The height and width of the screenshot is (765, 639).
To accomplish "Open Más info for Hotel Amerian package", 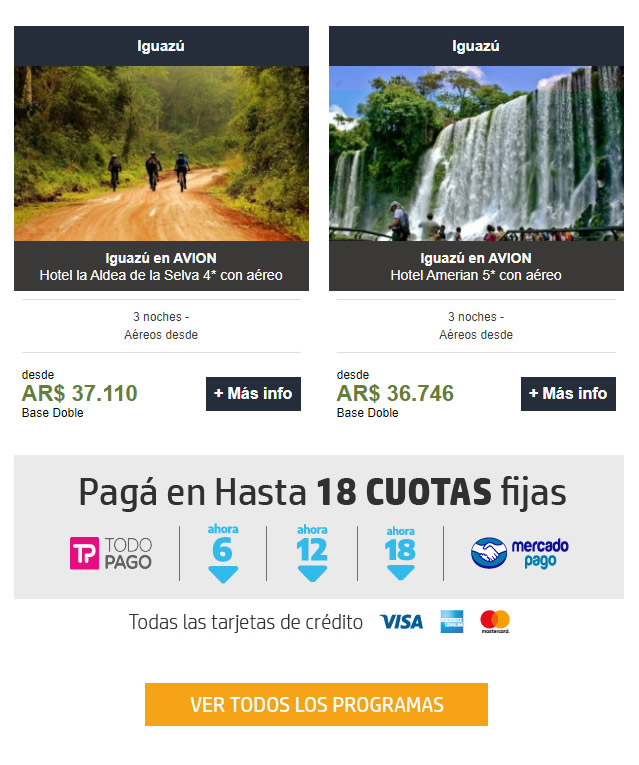I will 567,393.
